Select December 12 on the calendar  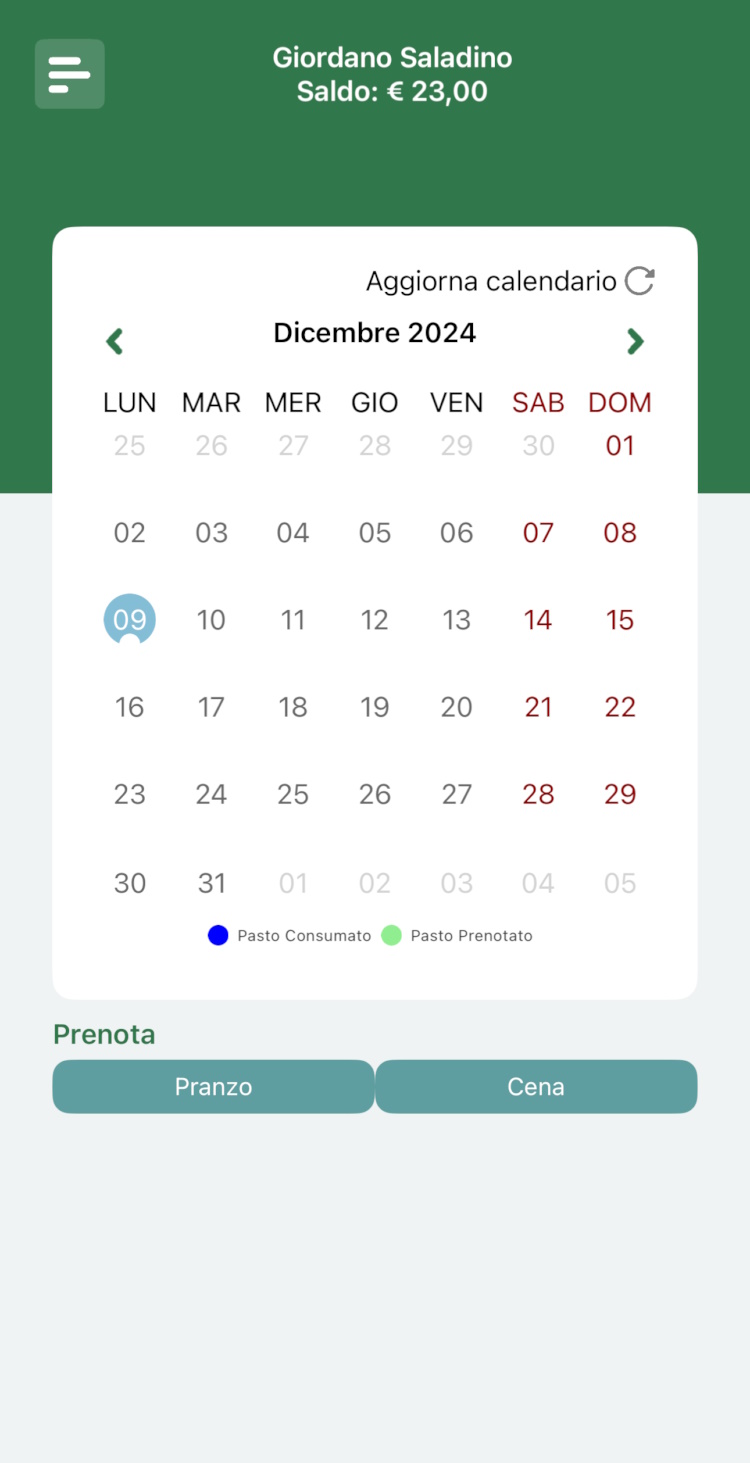point(375,620)
